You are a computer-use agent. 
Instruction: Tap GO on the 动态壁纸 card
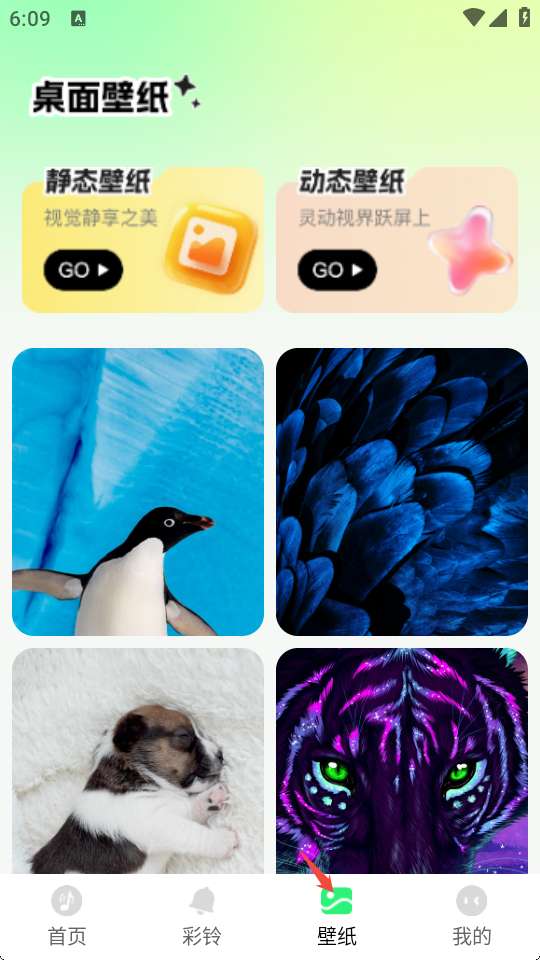tap(337, 270)
